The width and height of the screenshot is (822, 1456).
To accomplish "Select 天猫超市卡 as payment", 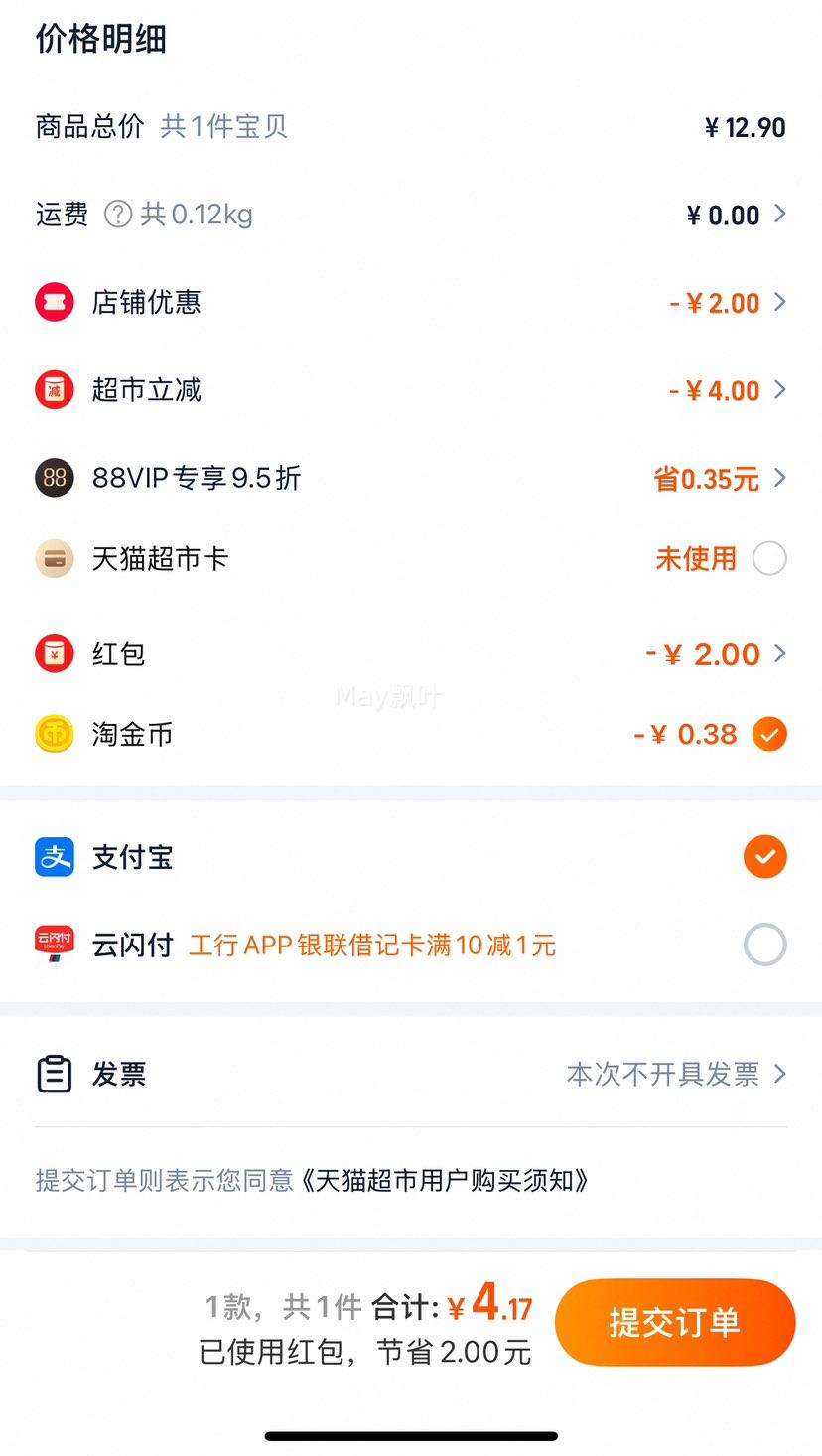I will point(769,558).
